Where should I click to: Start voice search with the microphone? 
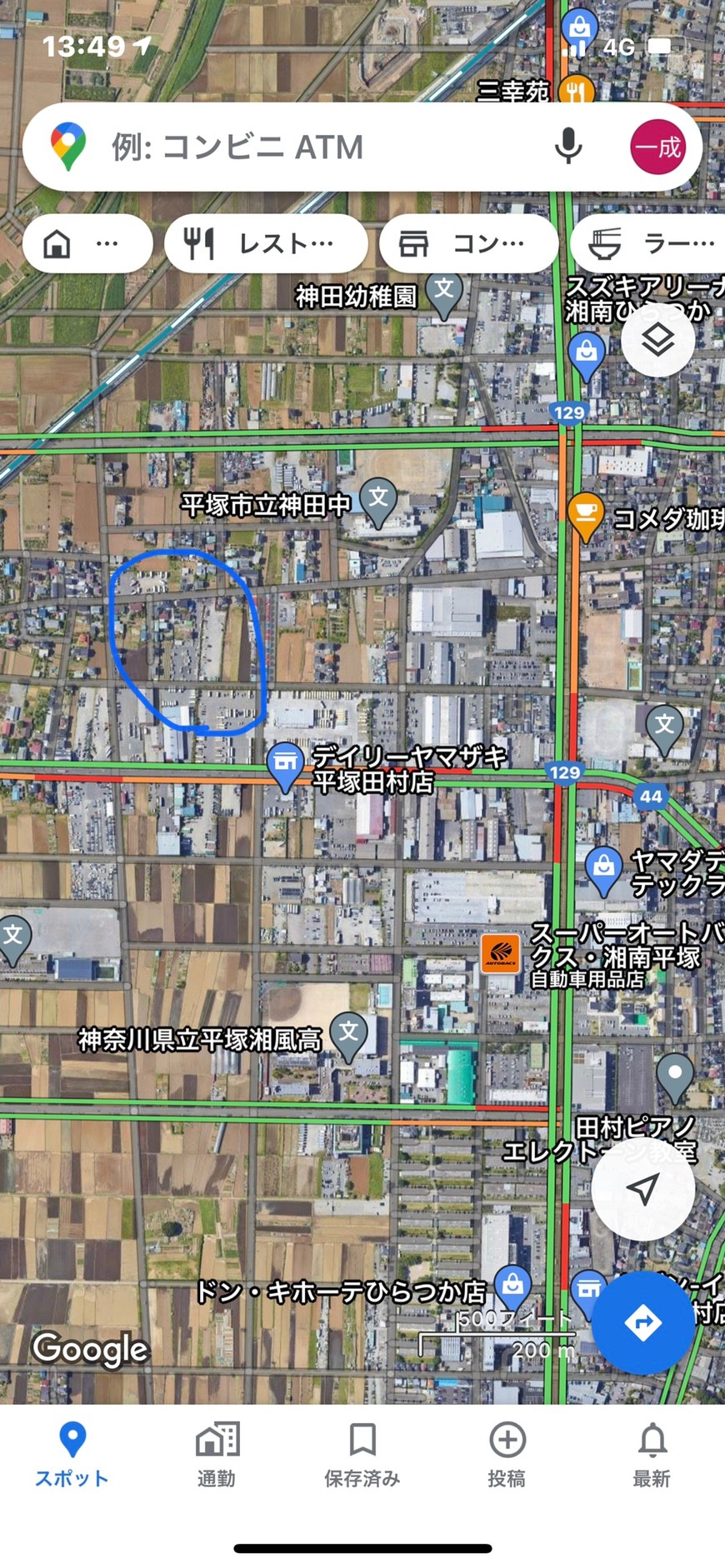568,147
